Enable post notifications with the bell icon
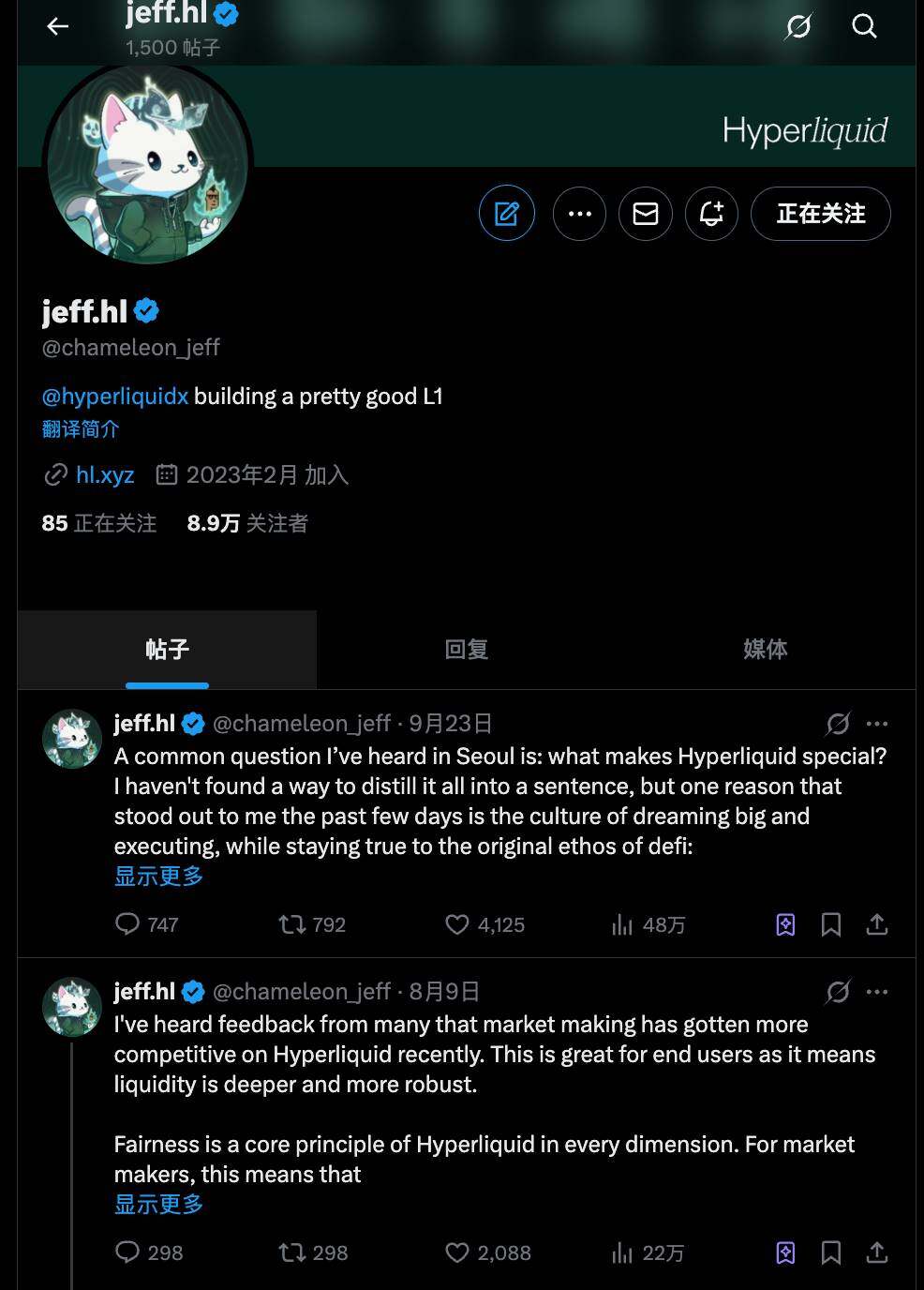The height and width of the screenshot is (1290, 924). [x=711, y=213]
